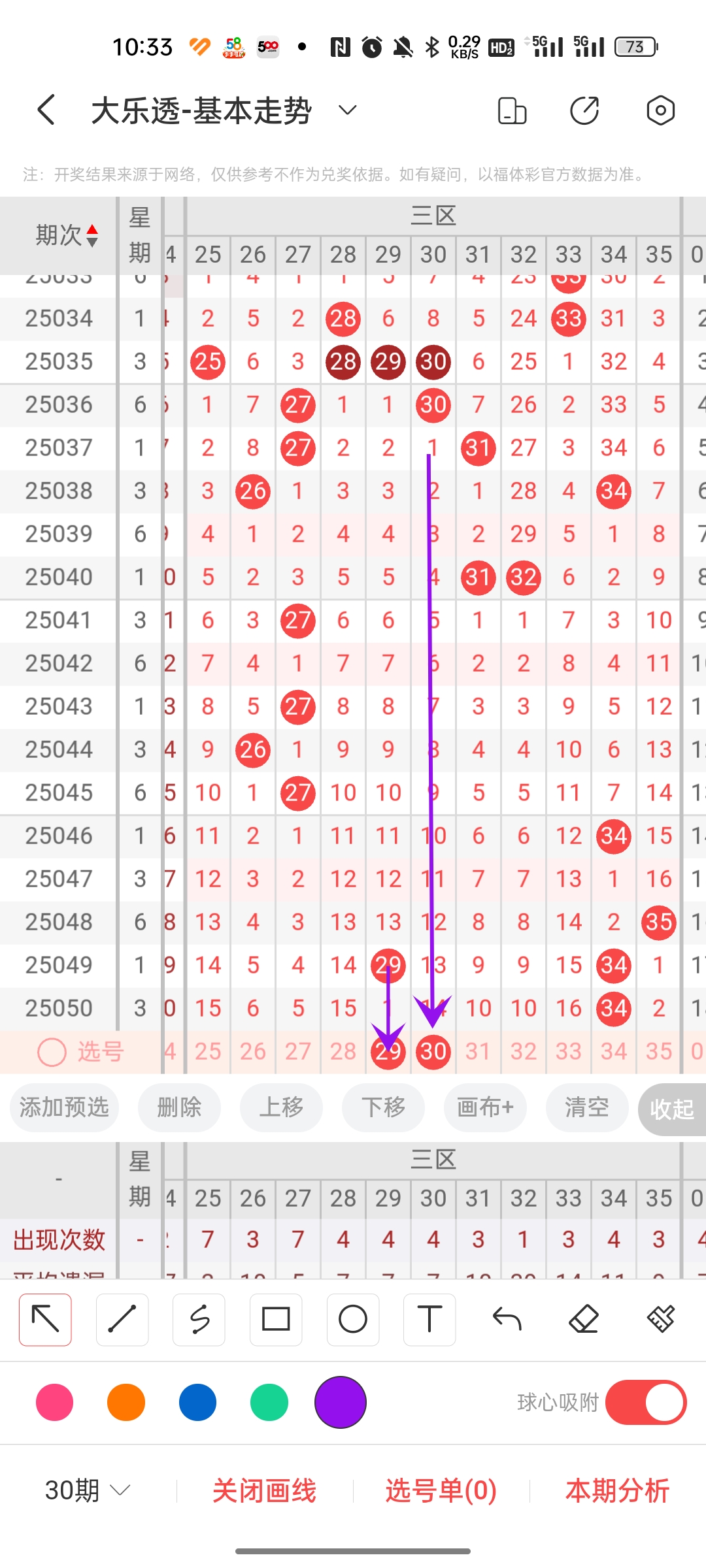Expand the 大乐透-基本走势 title dropdown
This screenshot has height=1568, width=706.
pyautogui.click(x=348, y=110)
